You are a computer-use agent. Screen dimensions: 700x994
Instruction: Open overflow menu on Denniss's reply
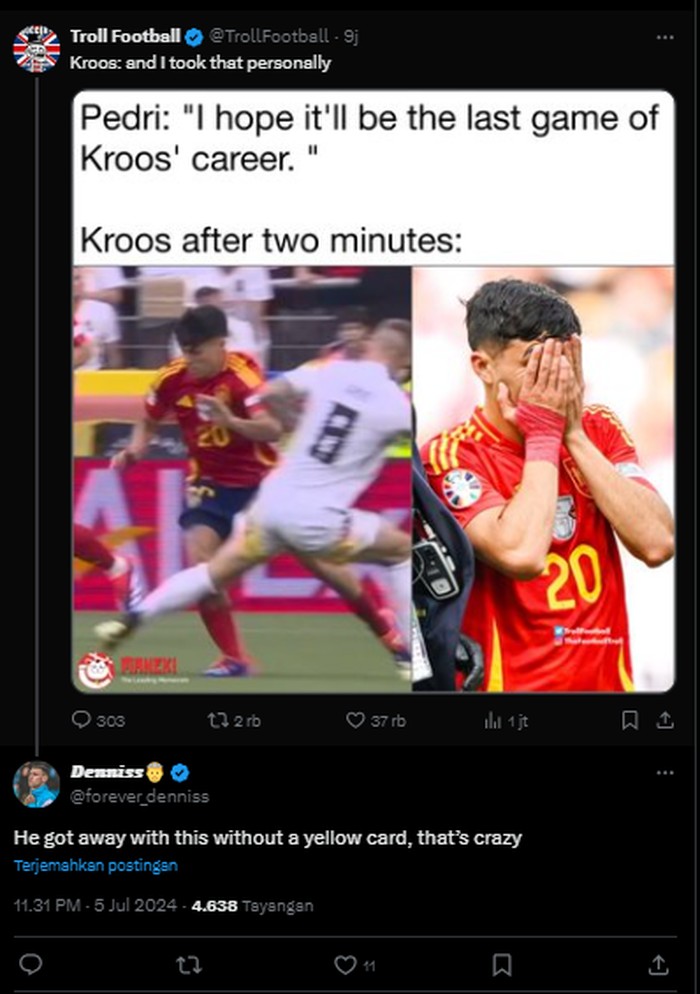click(x=664, y=773)
